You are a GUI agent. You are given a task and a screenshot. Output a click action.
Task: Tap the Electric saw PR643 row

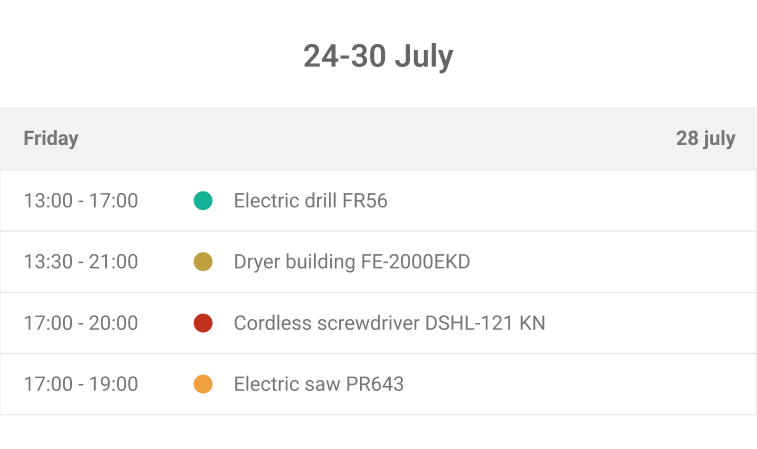pyautogui.click(x=318, y=384)
